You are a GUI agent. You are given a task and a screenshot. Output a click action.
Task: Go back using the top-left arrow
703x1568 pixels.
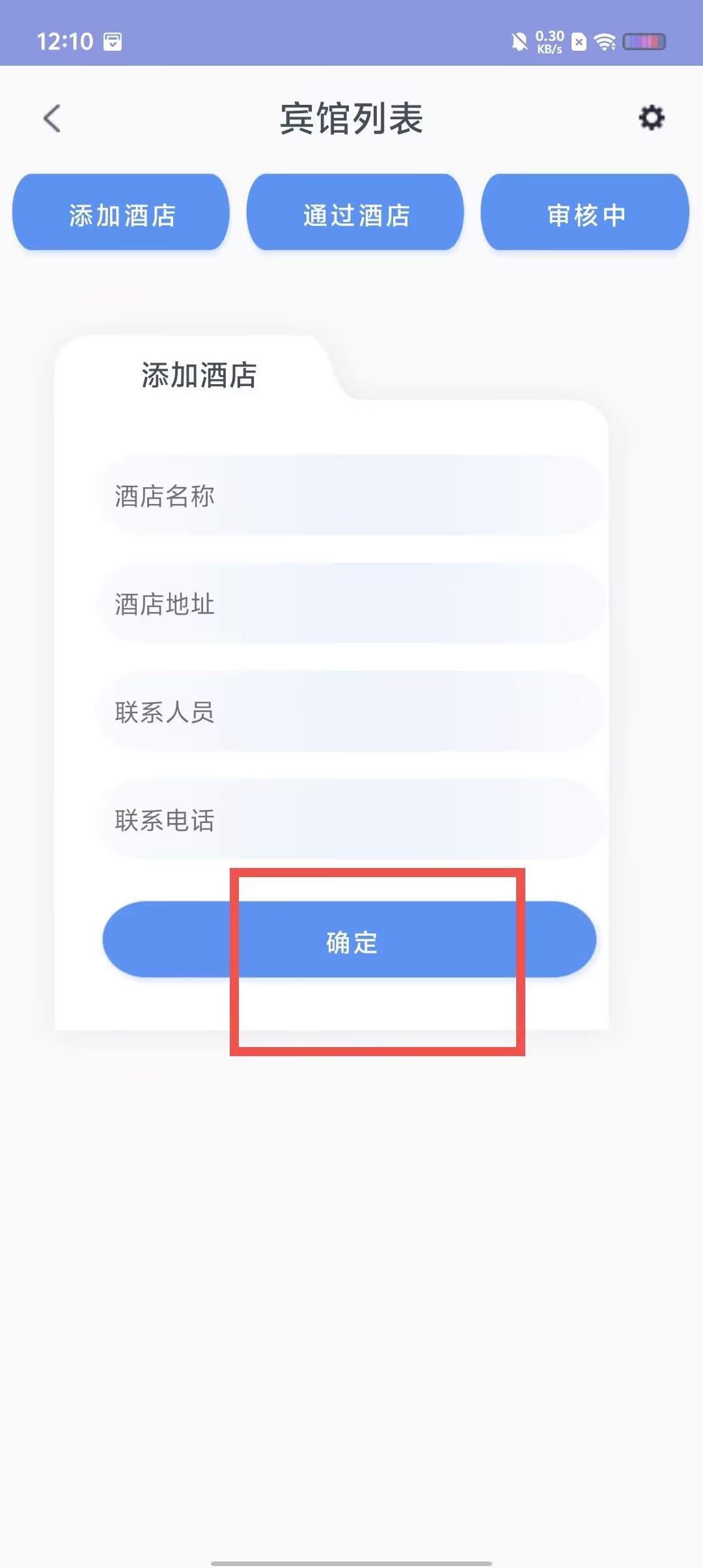[52, 119]
